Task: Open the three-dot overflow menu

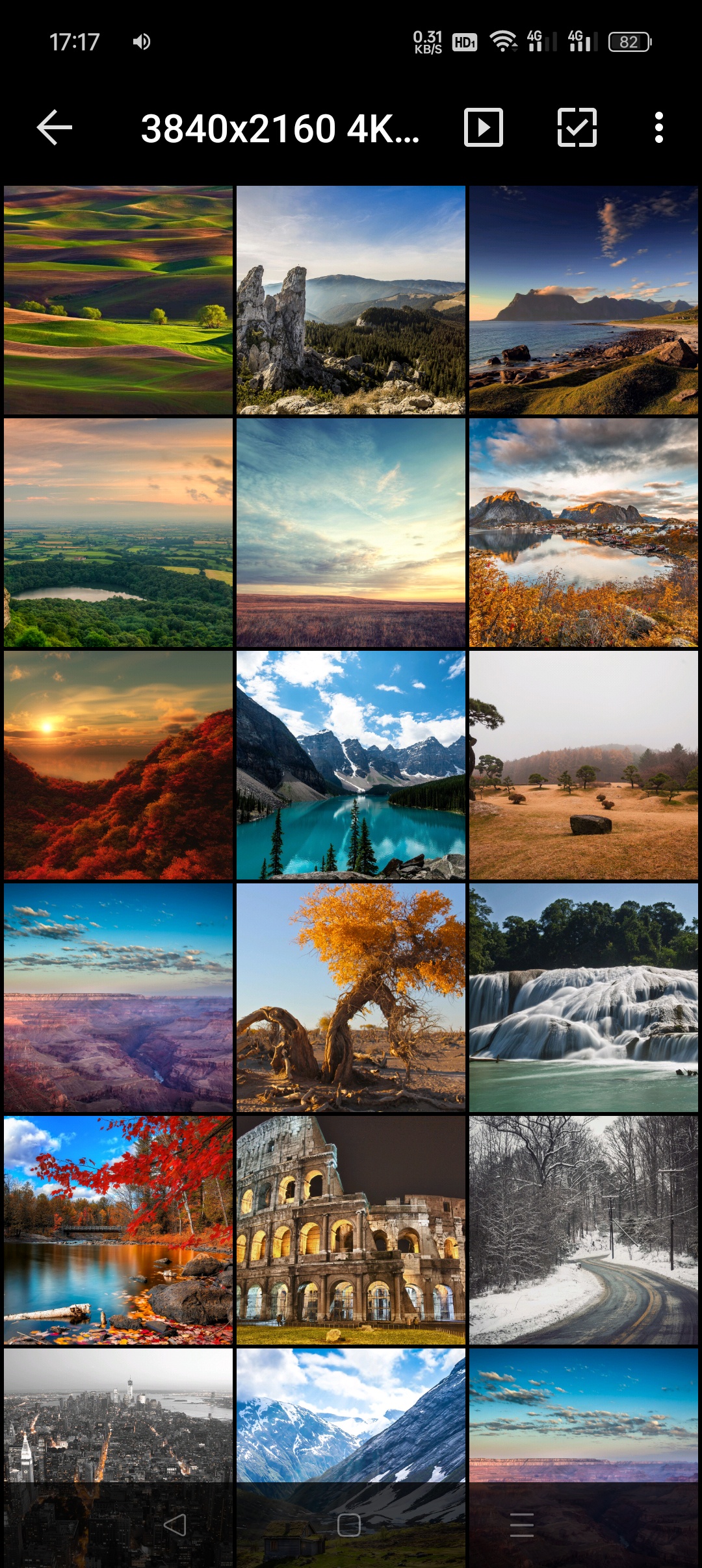Action: (x=658, y=127)
